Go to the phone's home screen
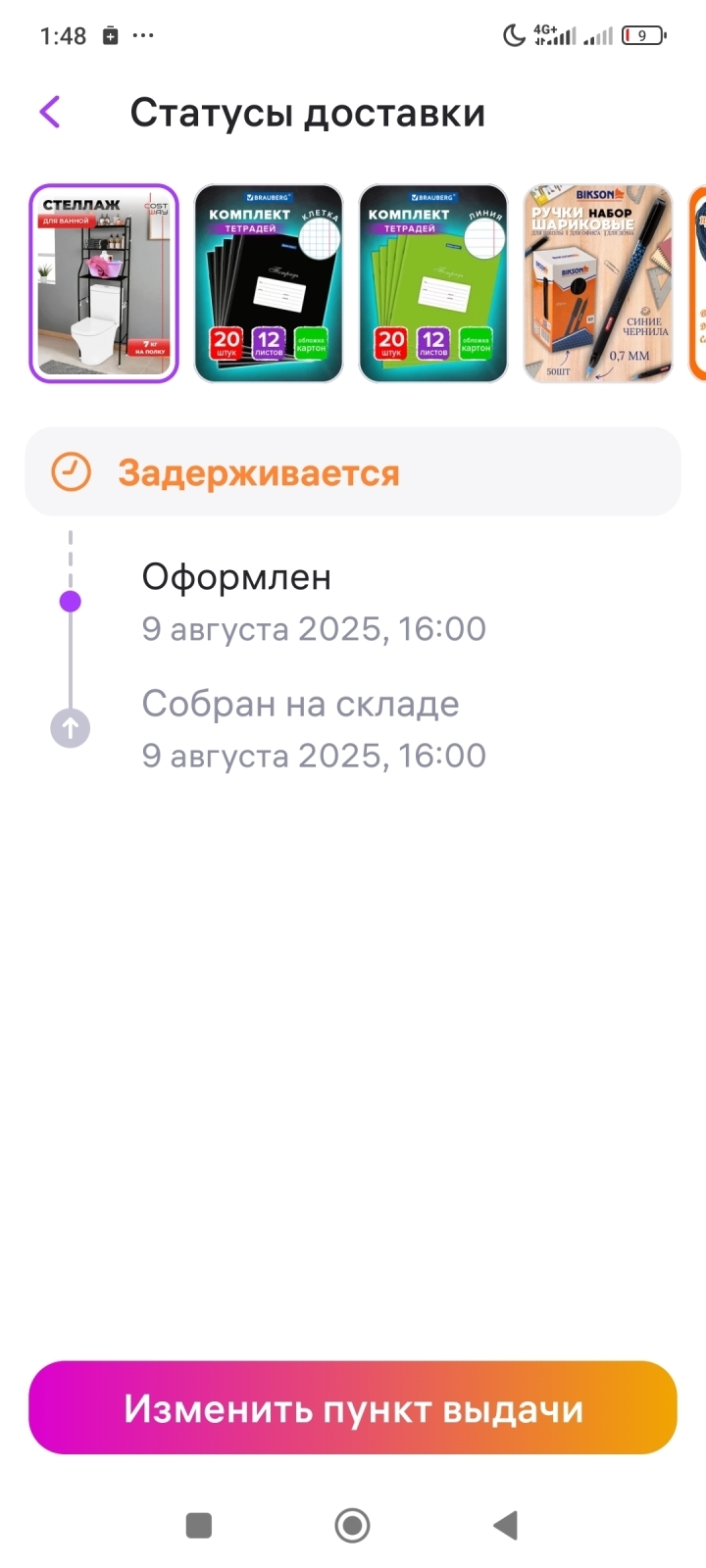Screen dimensions: 706x1568 point(352,1525)
